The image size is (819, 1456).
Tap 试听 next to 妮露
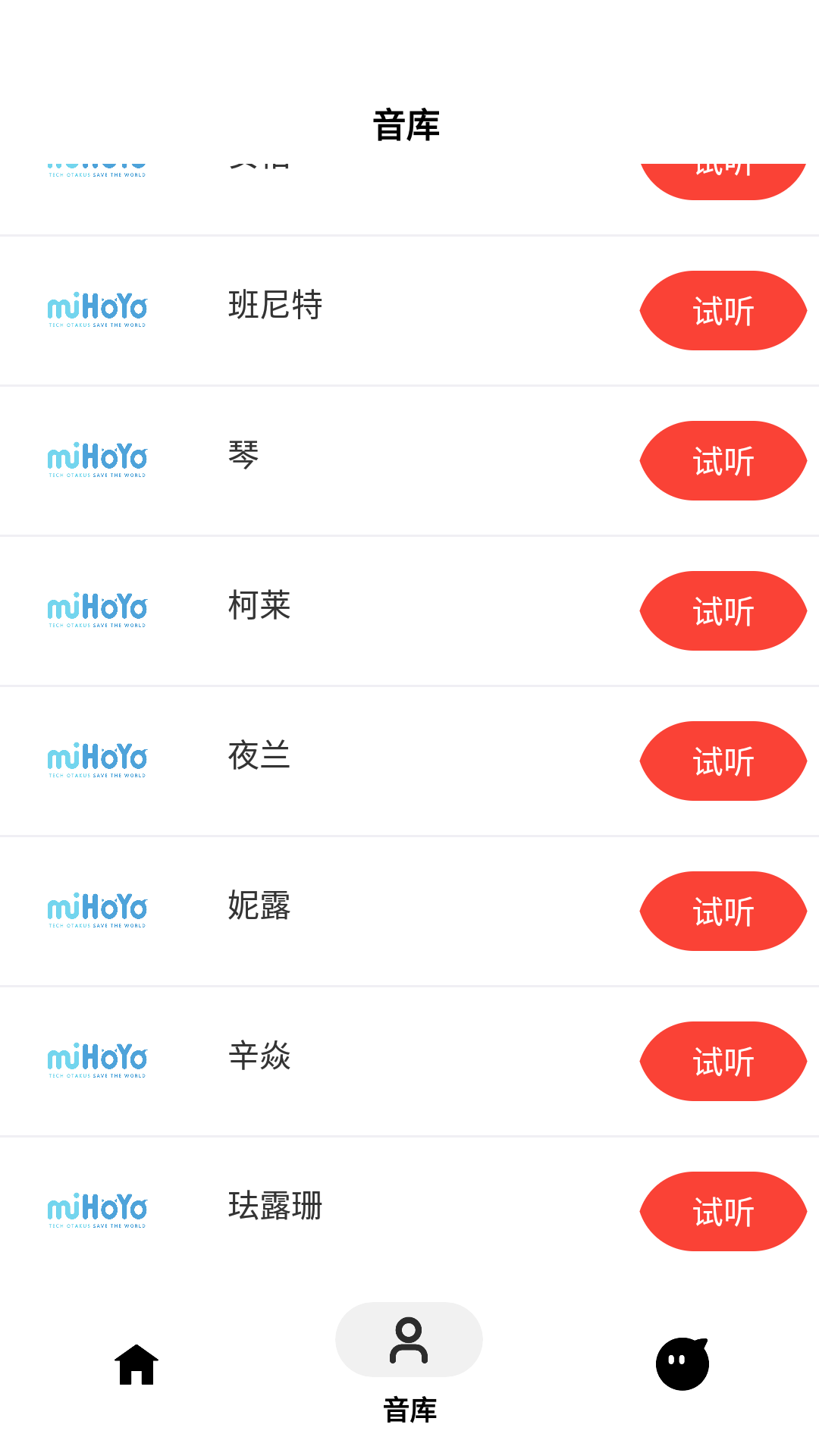coord(723,912)
